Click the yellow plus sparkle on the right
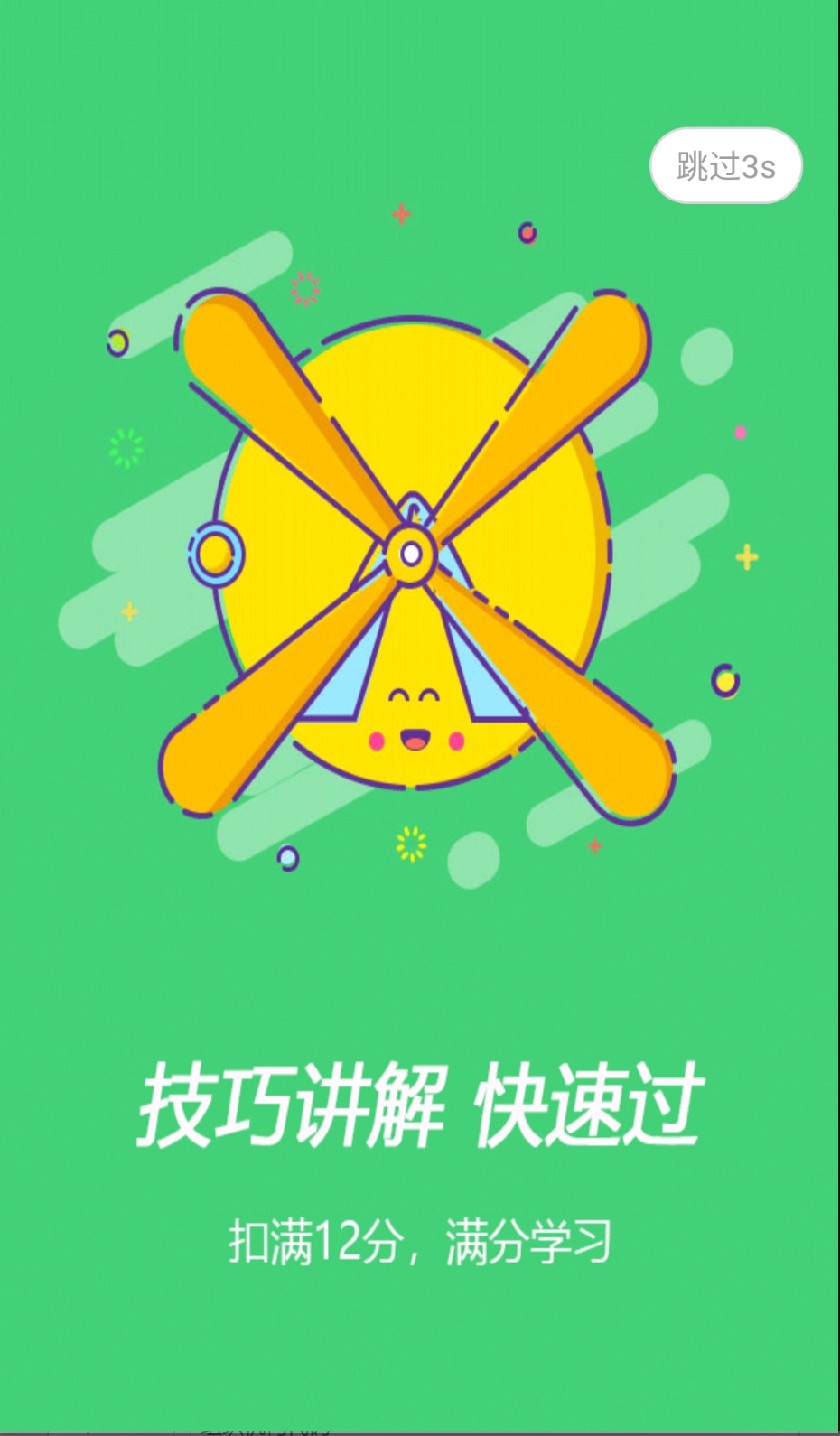 pos(746,557)
